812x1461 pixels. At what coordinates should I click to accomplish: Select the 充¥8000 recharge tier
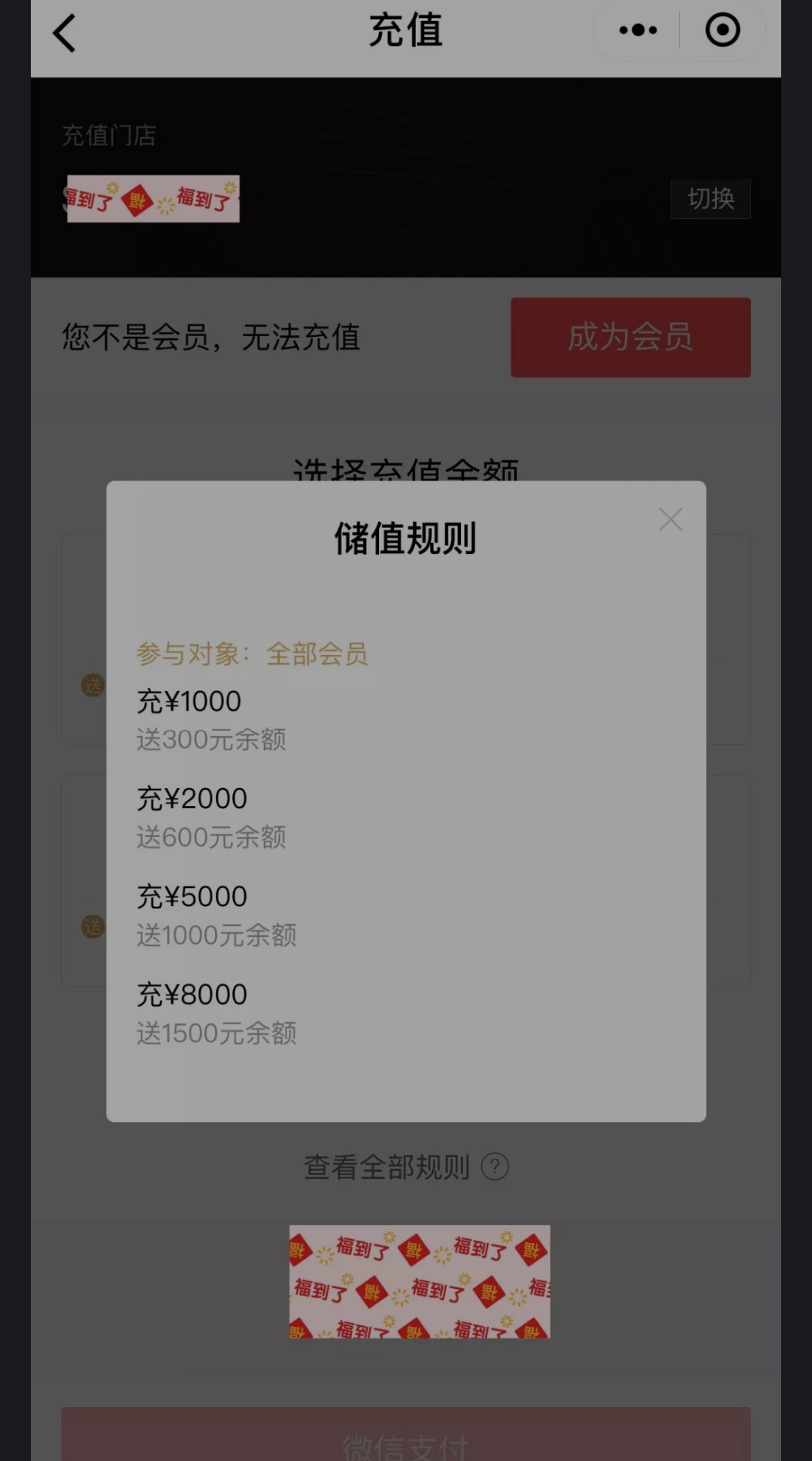click(193, 994)
